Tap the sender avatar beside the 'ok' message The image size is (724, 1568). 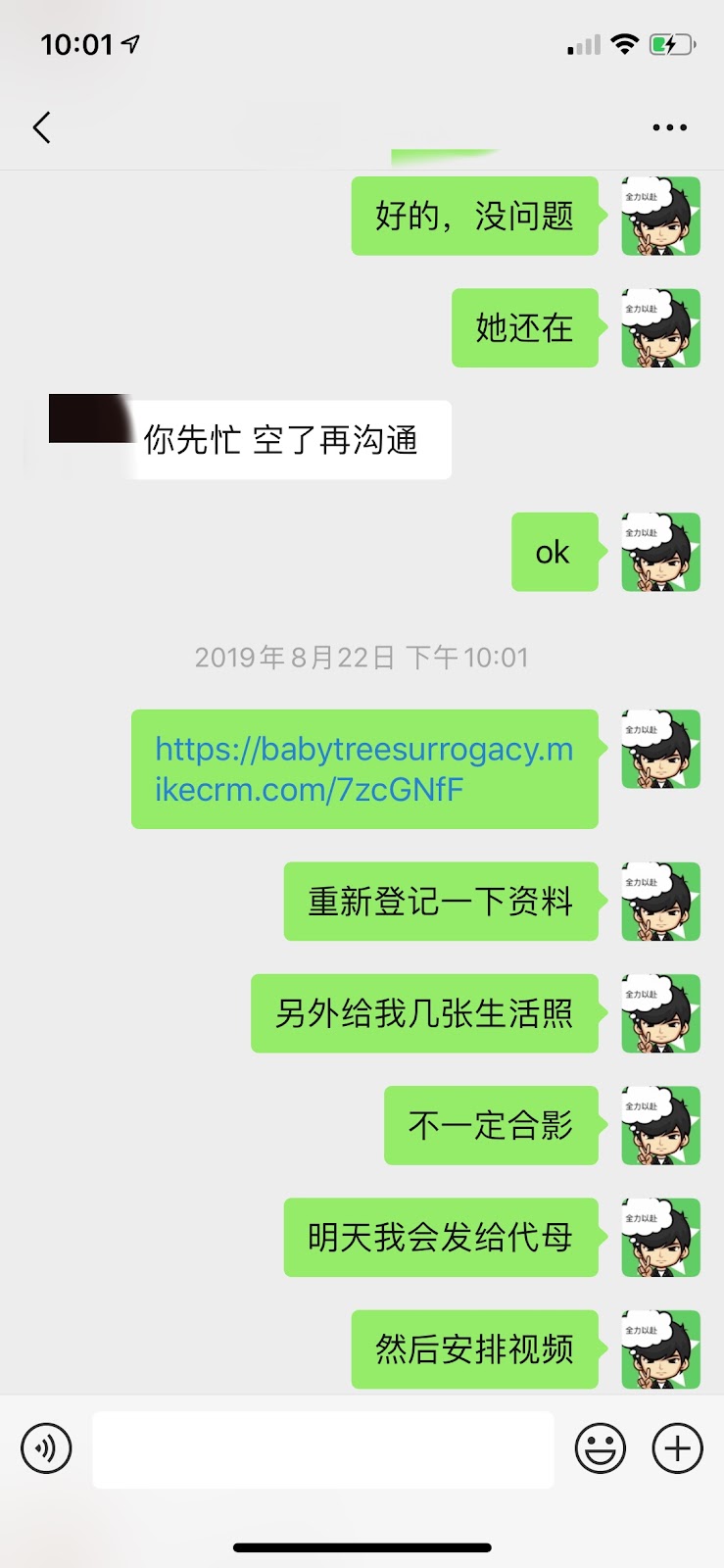point(660,552)
